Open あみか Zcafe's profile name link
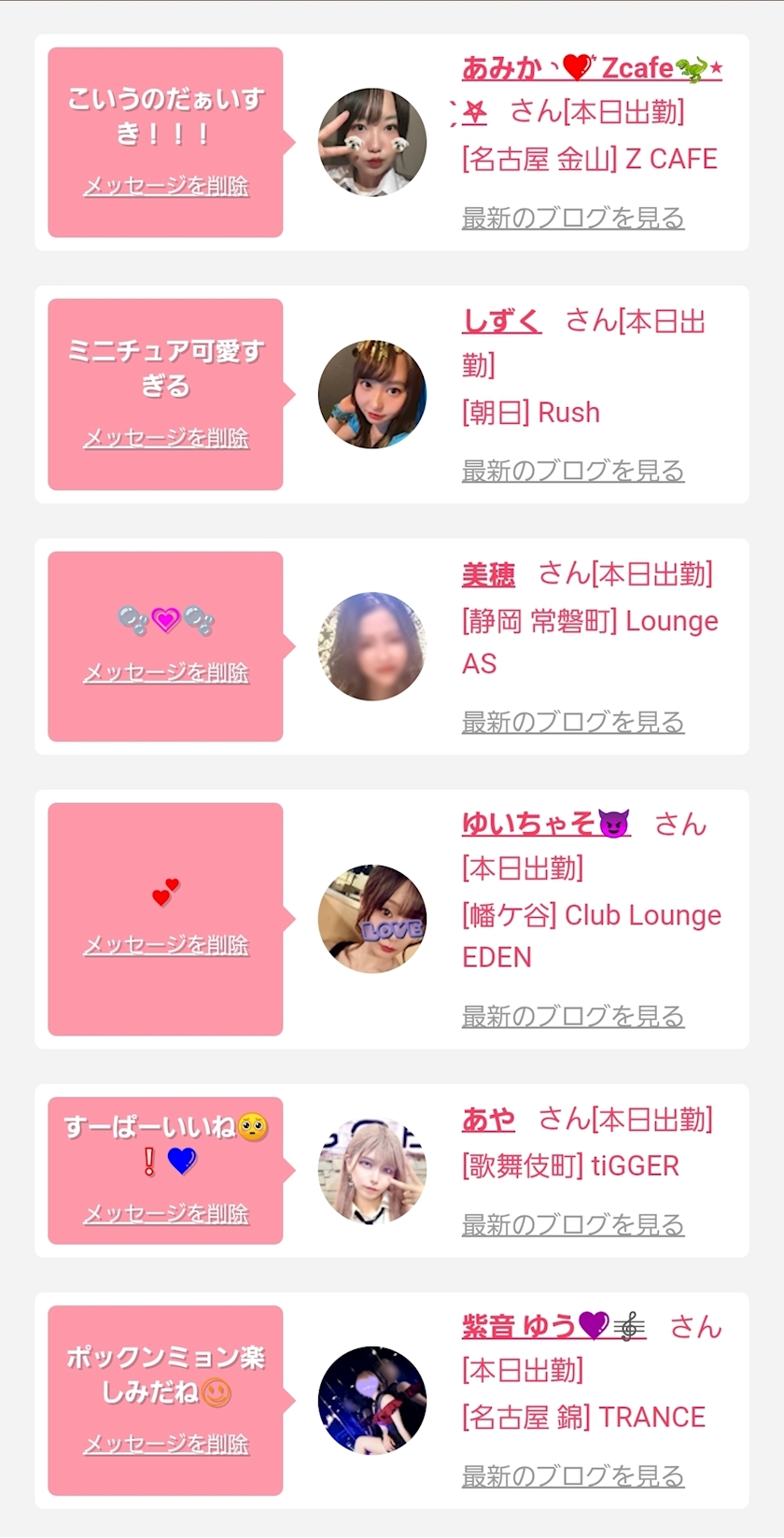784x1538 pixels. click(590, 68)
